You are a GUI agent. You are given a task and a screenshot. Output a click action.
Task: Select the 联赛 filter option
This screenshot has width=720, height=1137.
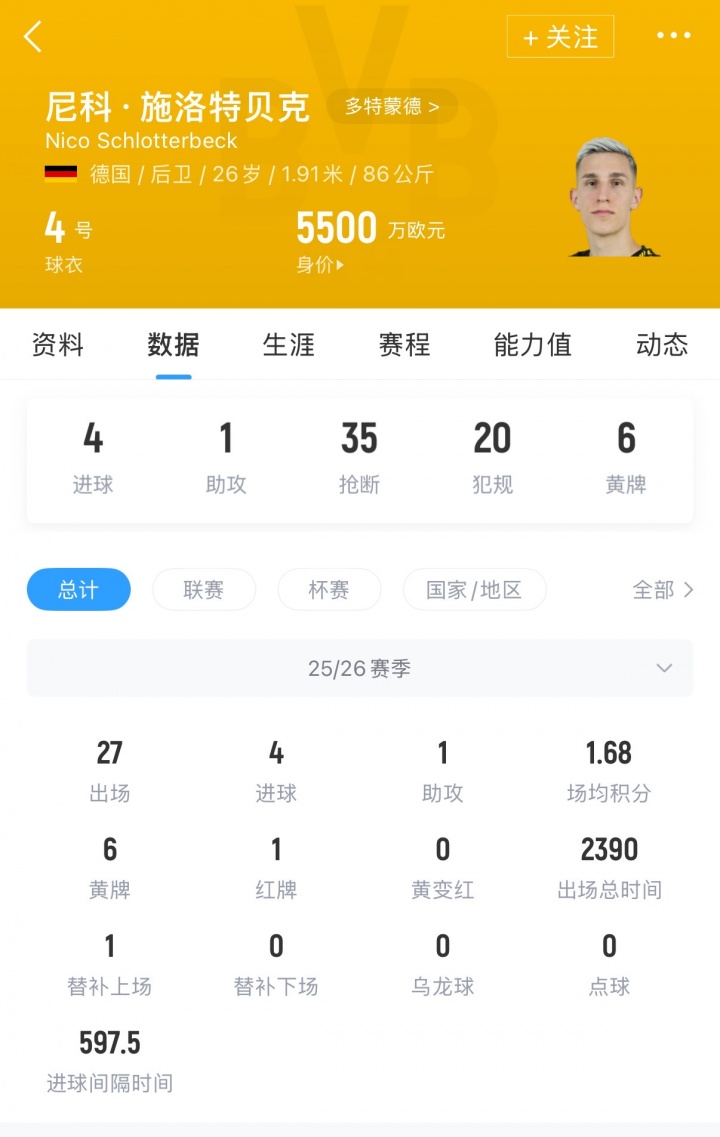pos(204,590)
